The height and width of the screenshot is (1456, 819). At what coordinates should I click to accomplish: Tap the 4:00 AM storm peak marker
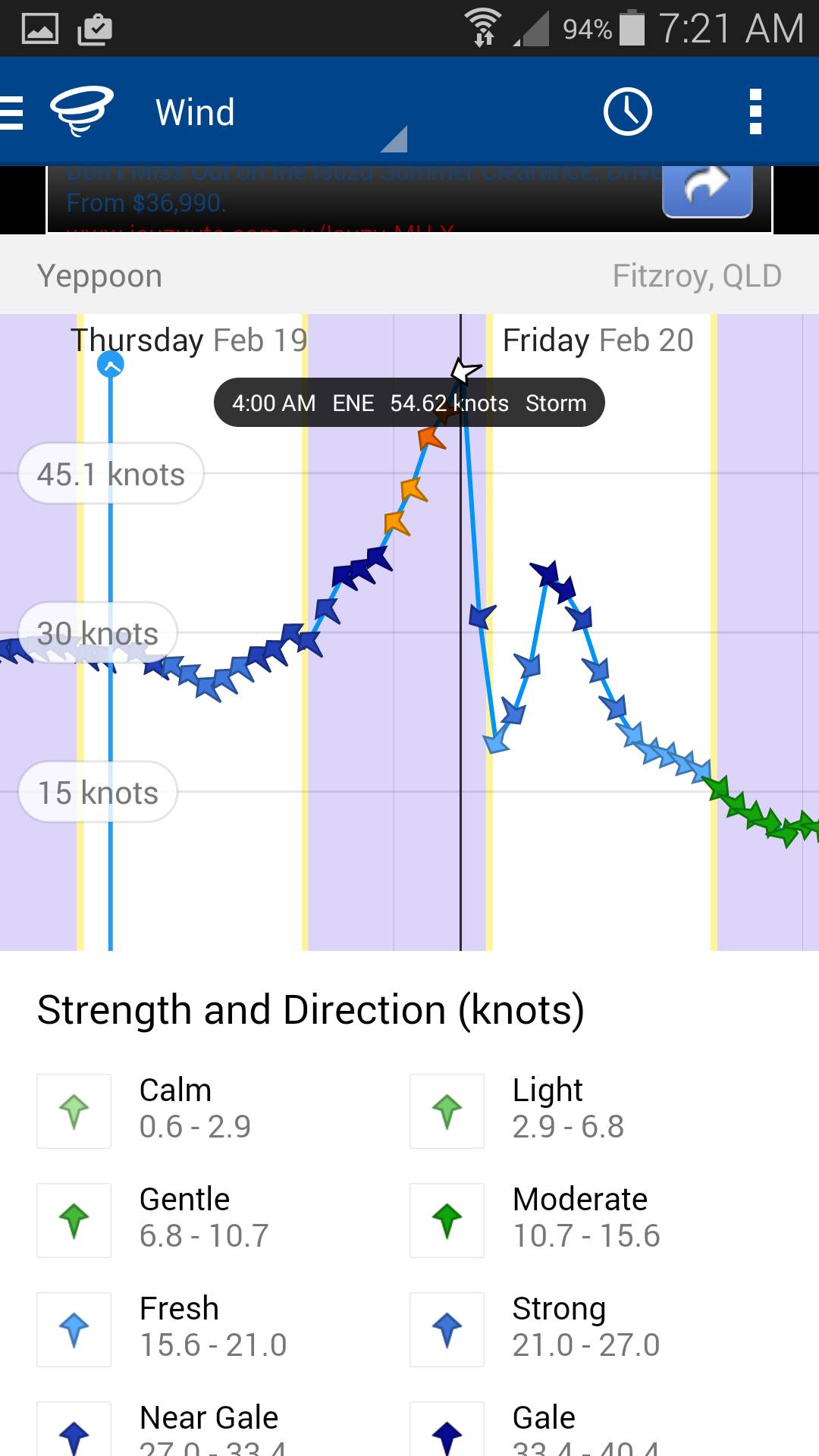[464, 371]
